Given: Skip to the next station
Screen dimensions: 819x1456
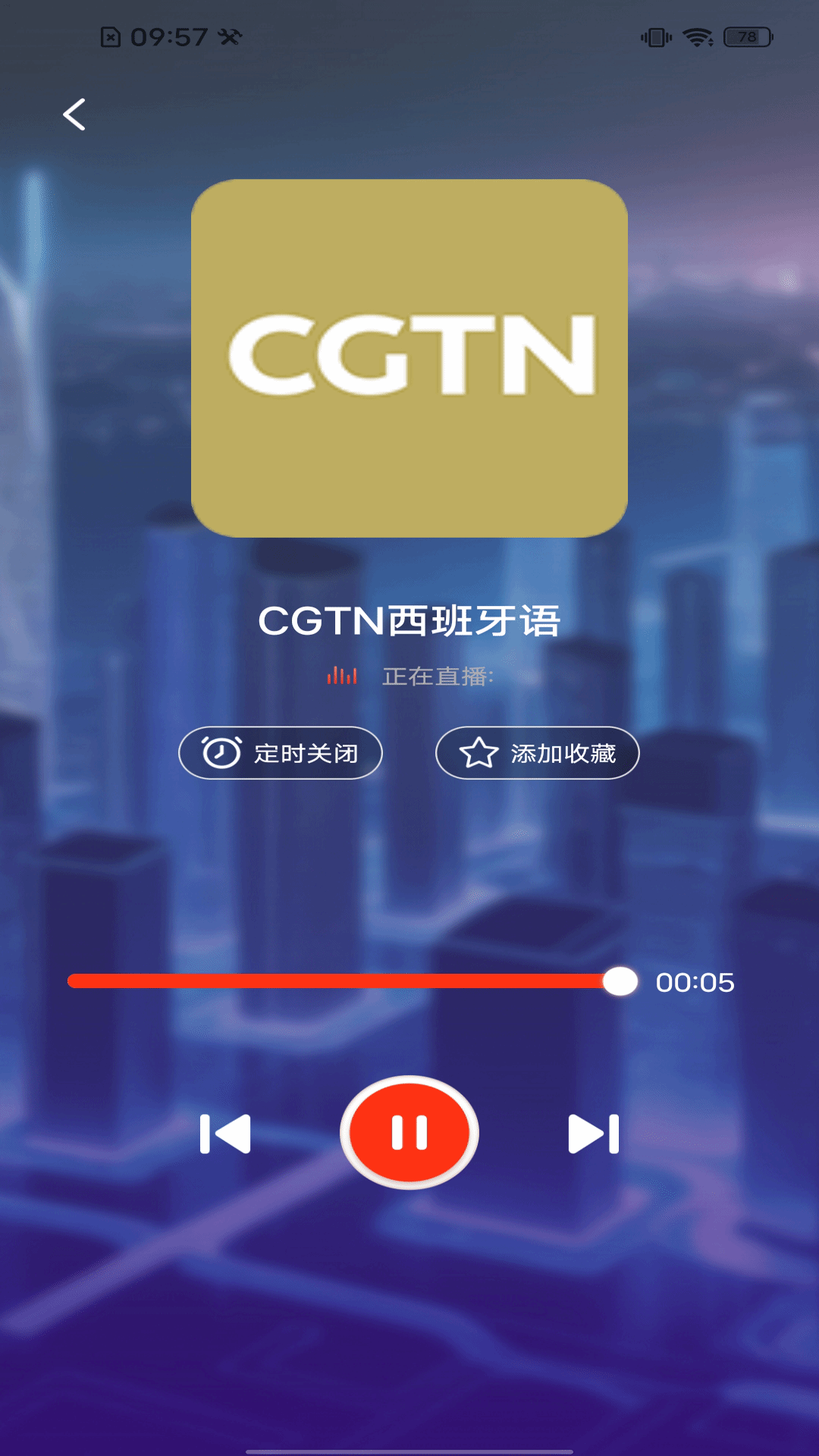Looking at the screenshot, I should coord(594,1134).
